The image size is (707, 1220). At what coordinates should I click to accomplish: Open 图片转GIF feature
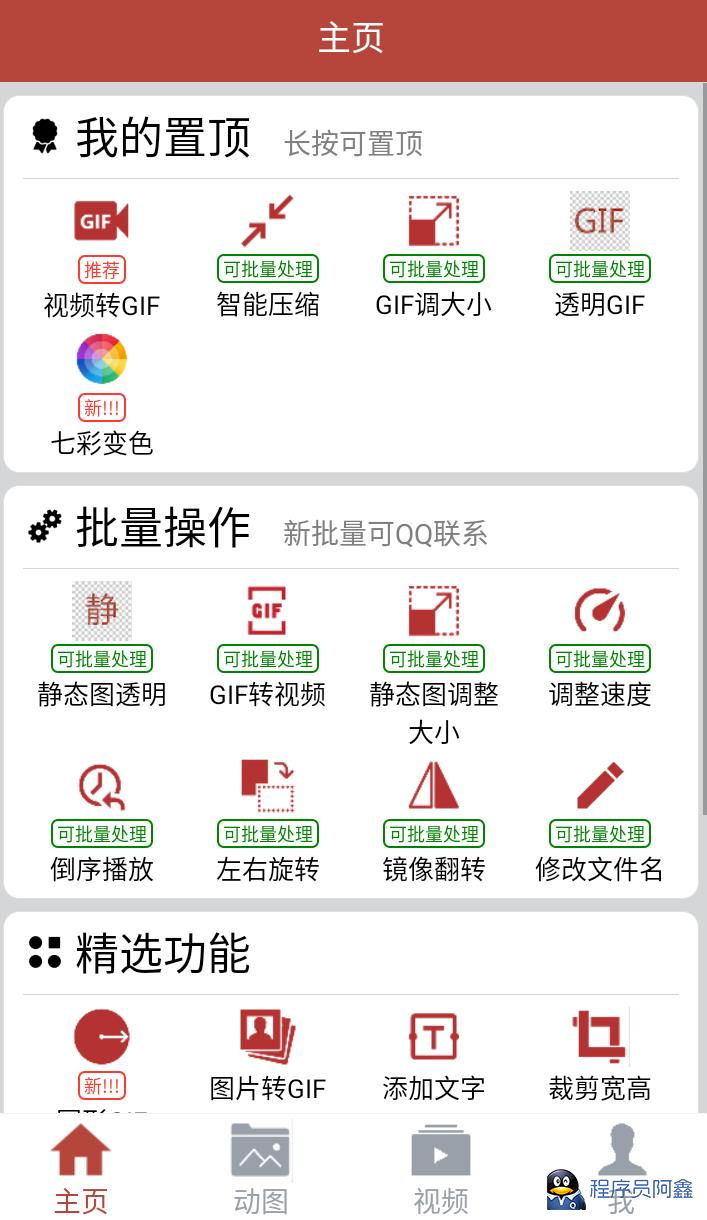(268, 1056)
